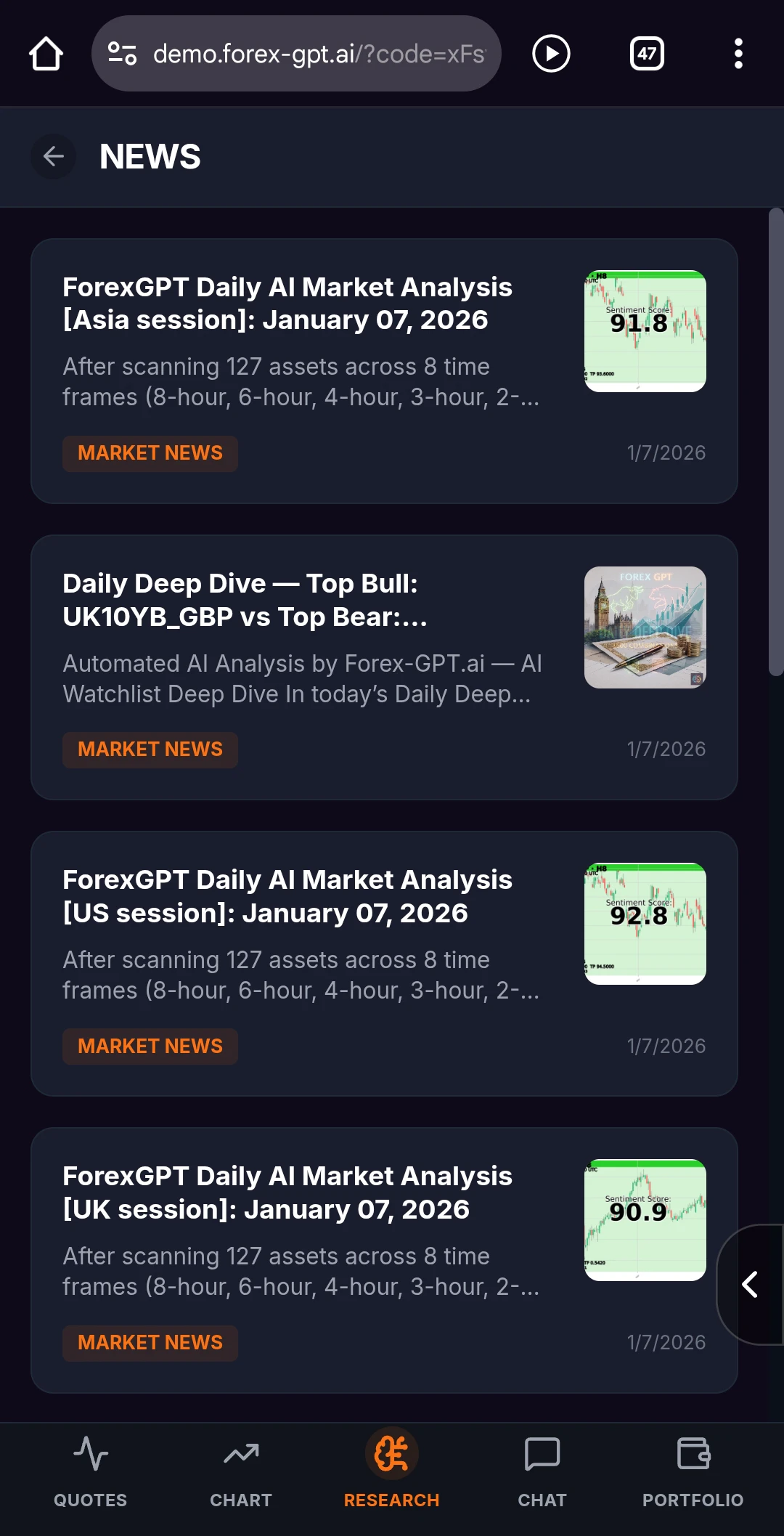Tap the site permissions icon in address bar

tap(122, 54)
